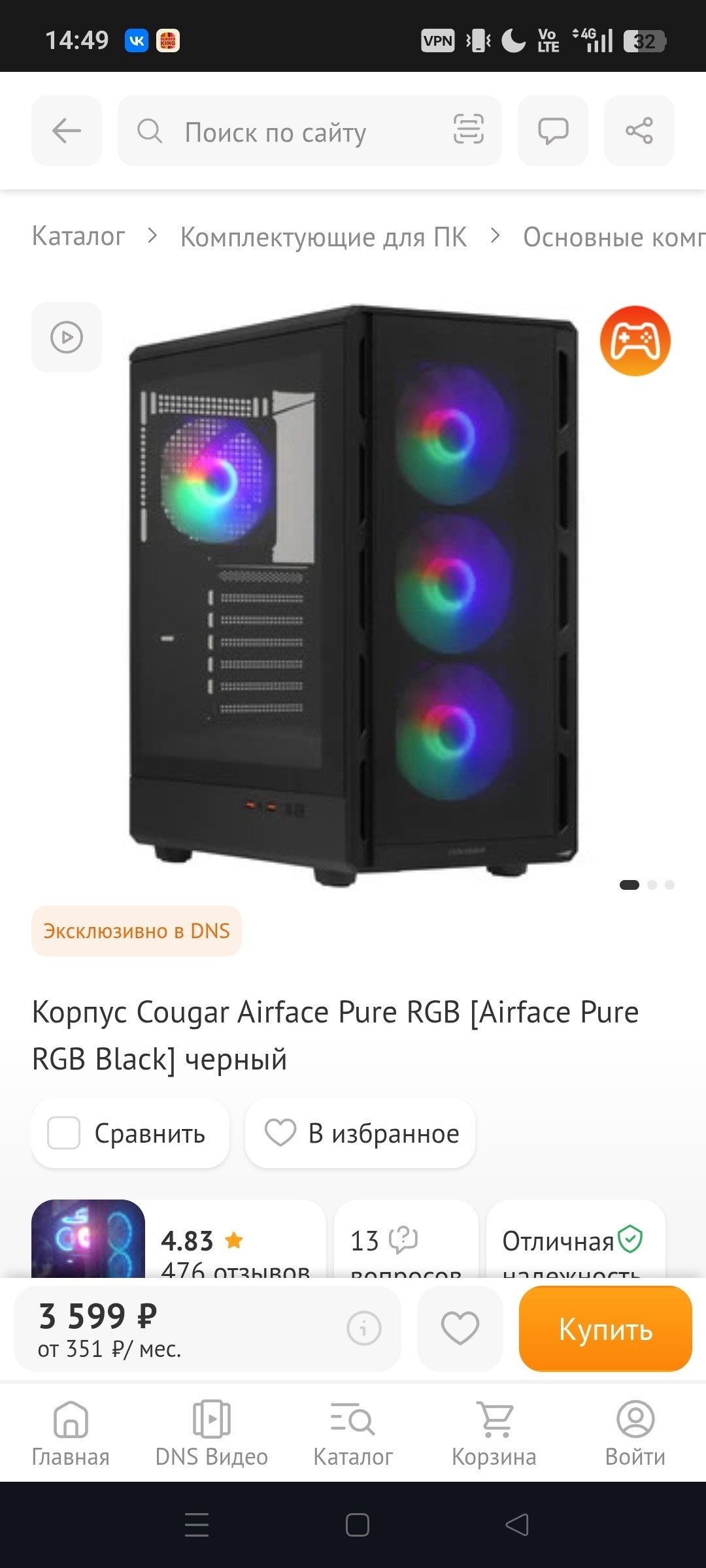Viewport: 706px width, 1568px height.
Task: Tap the heart icon beside 'Купить'
Action: [x=460, y=1329]
